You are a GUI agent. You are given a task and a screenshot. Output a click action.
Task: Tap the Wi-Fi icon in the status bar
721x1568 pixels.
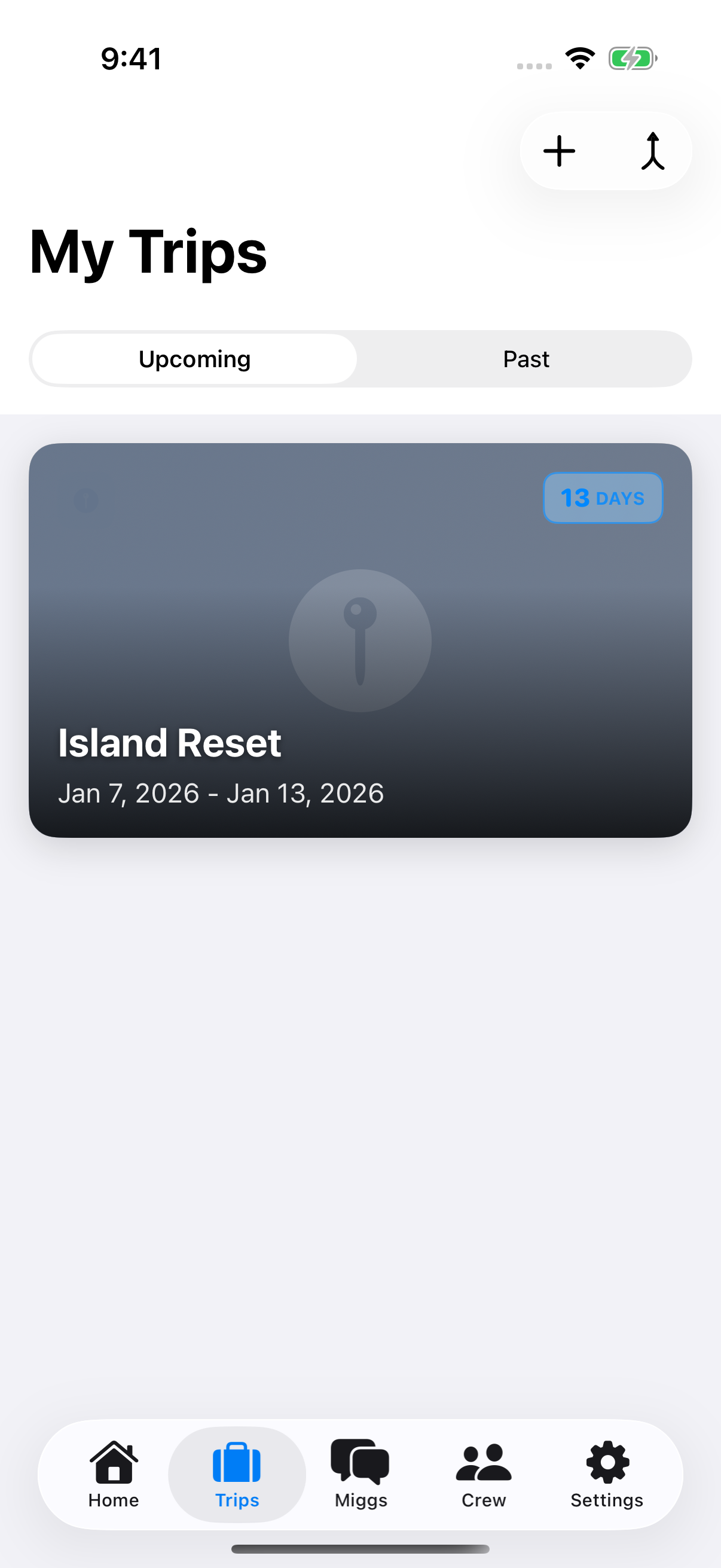(x=579, y=57)
